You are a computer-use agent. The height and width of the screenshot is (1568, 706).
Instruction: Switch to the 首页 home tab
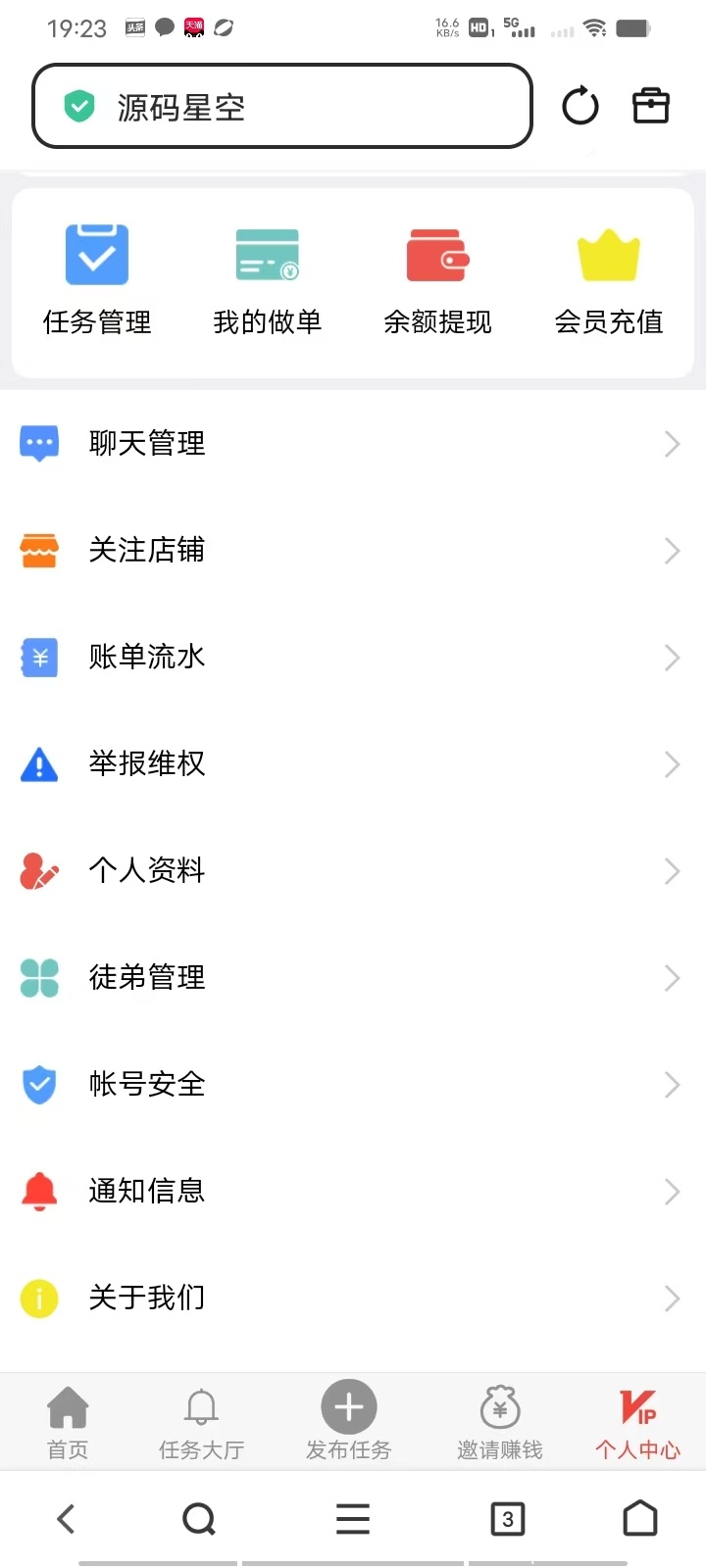point(68,1421)
